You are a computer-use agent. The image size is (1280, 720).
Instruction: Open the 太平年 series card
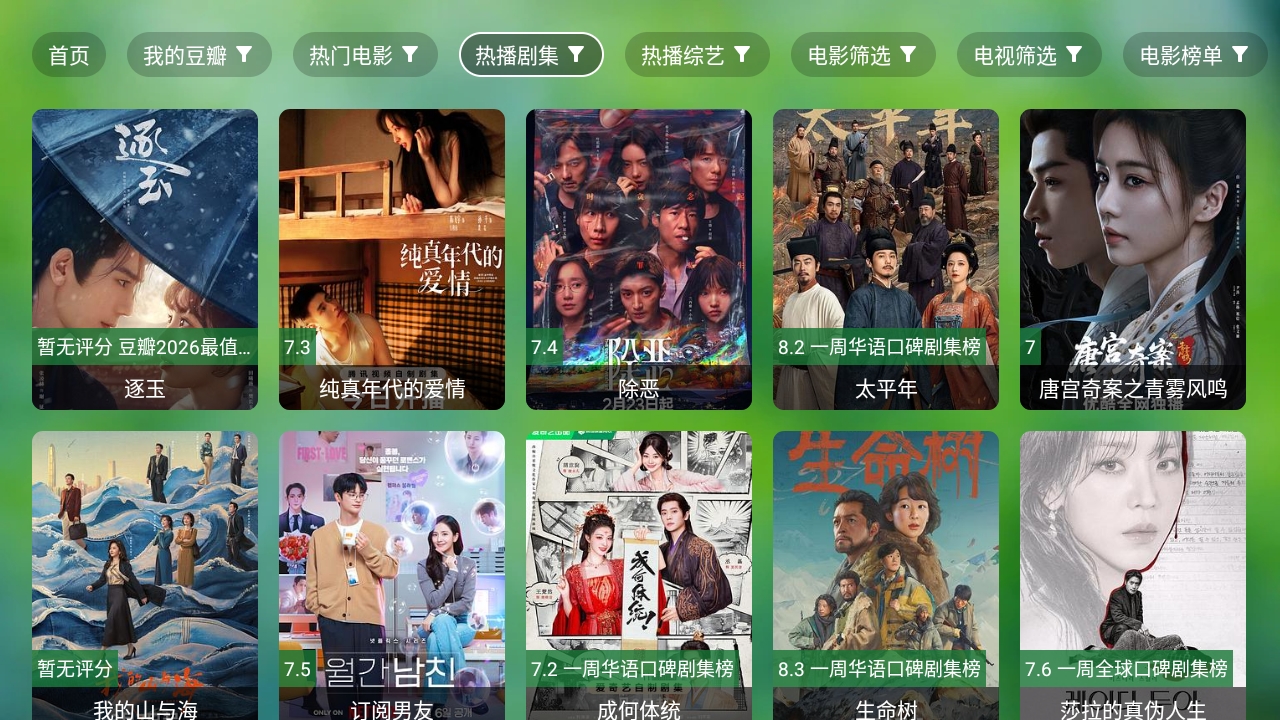point(886,259)
